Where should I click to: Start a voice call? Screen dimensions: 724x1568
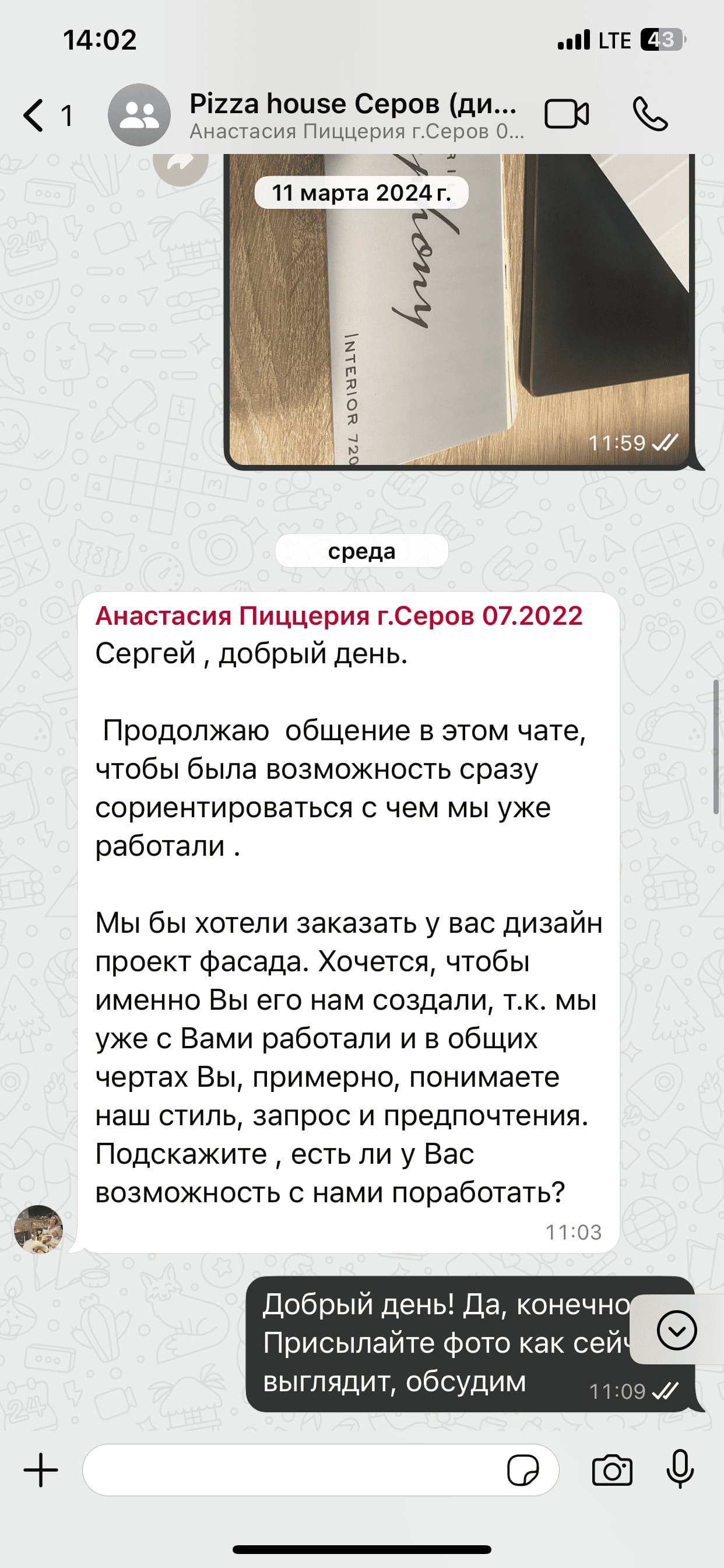(x=650, y=114)
